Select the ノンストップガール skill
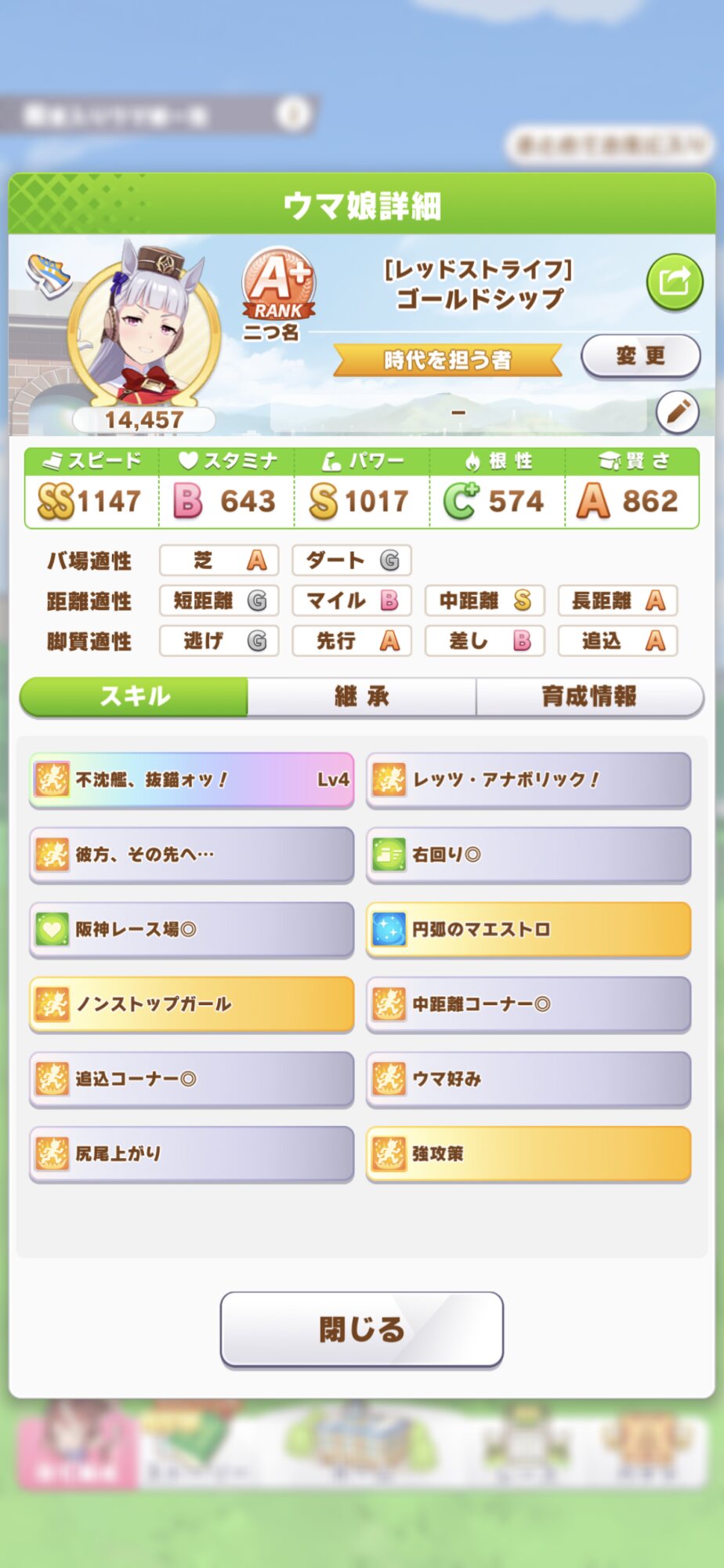This screenshot has height=1568, width=724. [191, 1004]
